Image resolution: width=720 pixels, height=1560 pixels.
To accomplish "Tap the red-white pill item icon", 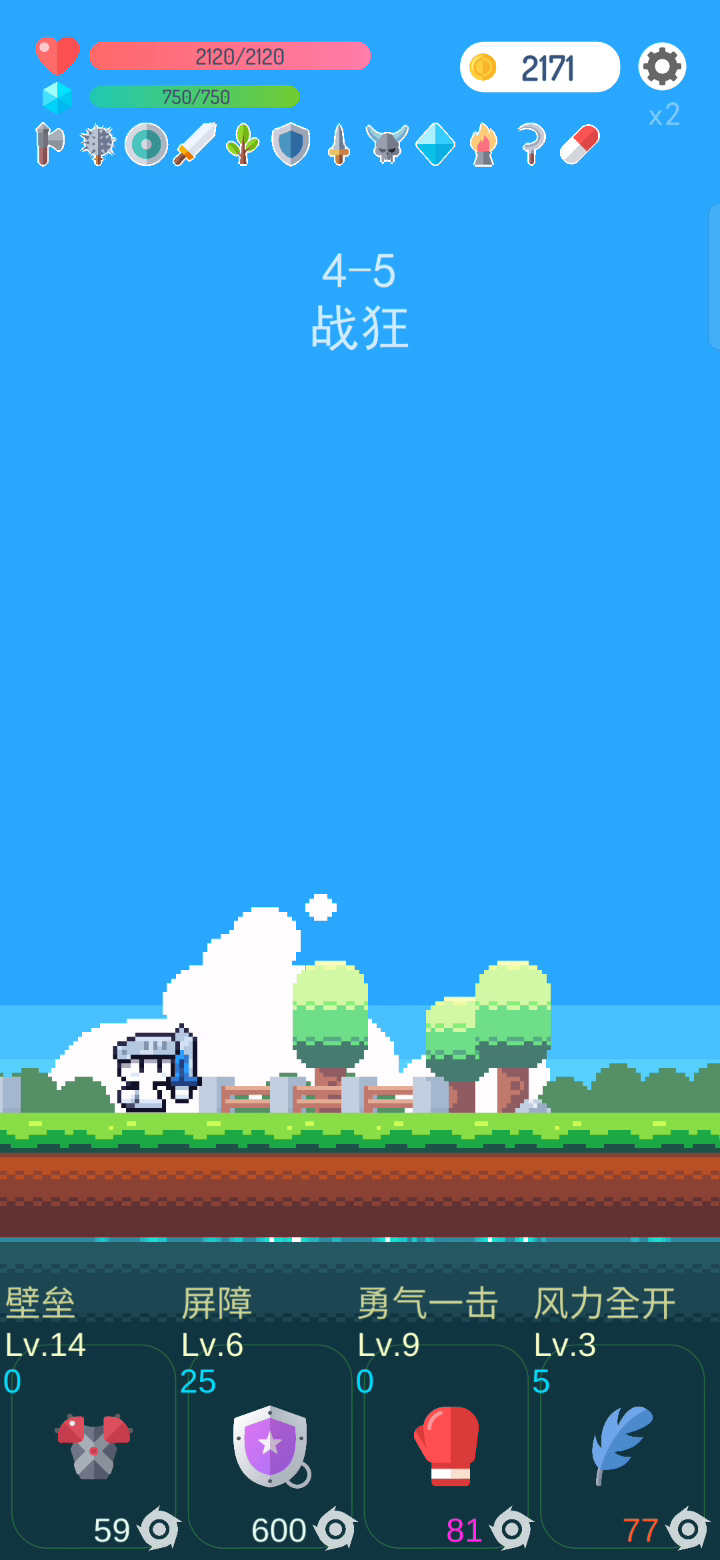I will click(x=579, y=145).
